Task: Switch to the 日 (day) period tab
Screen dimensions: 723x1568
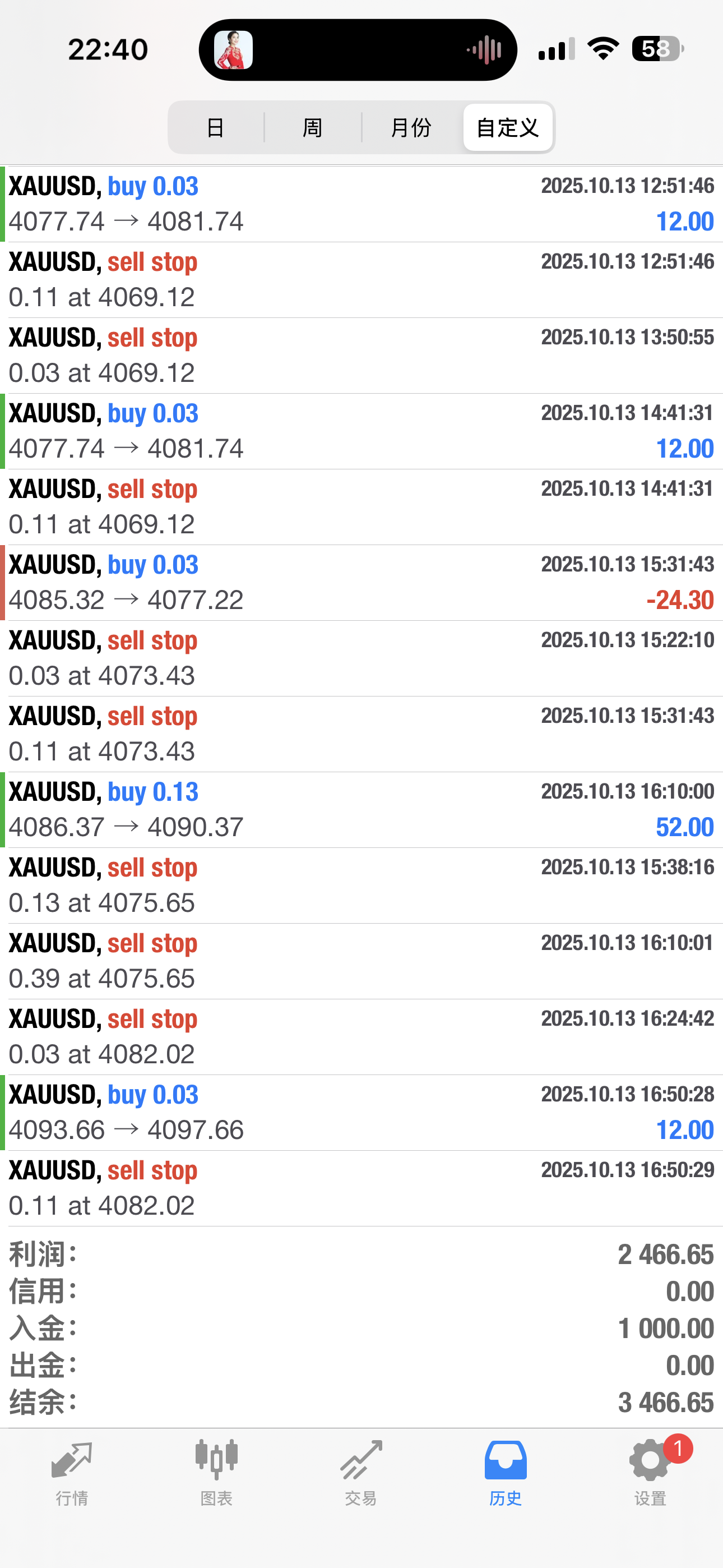Action: [x=215, y=127]
